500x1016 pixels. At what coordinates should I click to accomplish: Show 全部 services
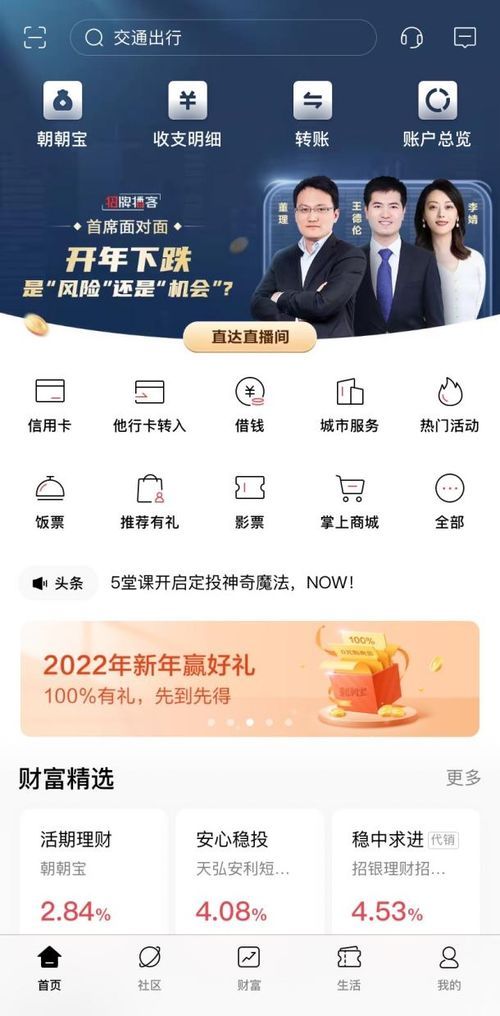tap(449, 502)
